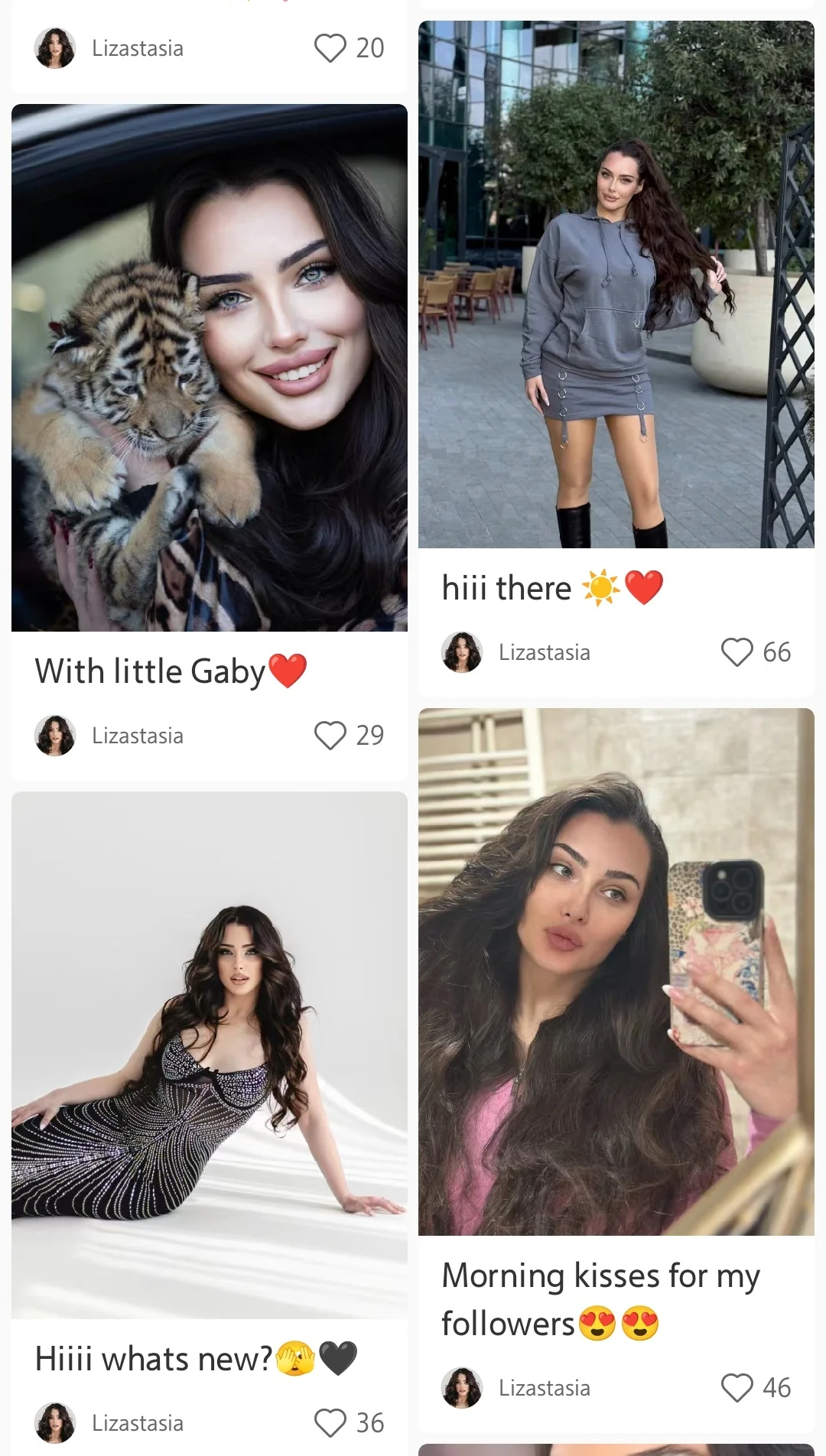Like the post with 20 likes

pyautogui.click(x=330, y=48)
